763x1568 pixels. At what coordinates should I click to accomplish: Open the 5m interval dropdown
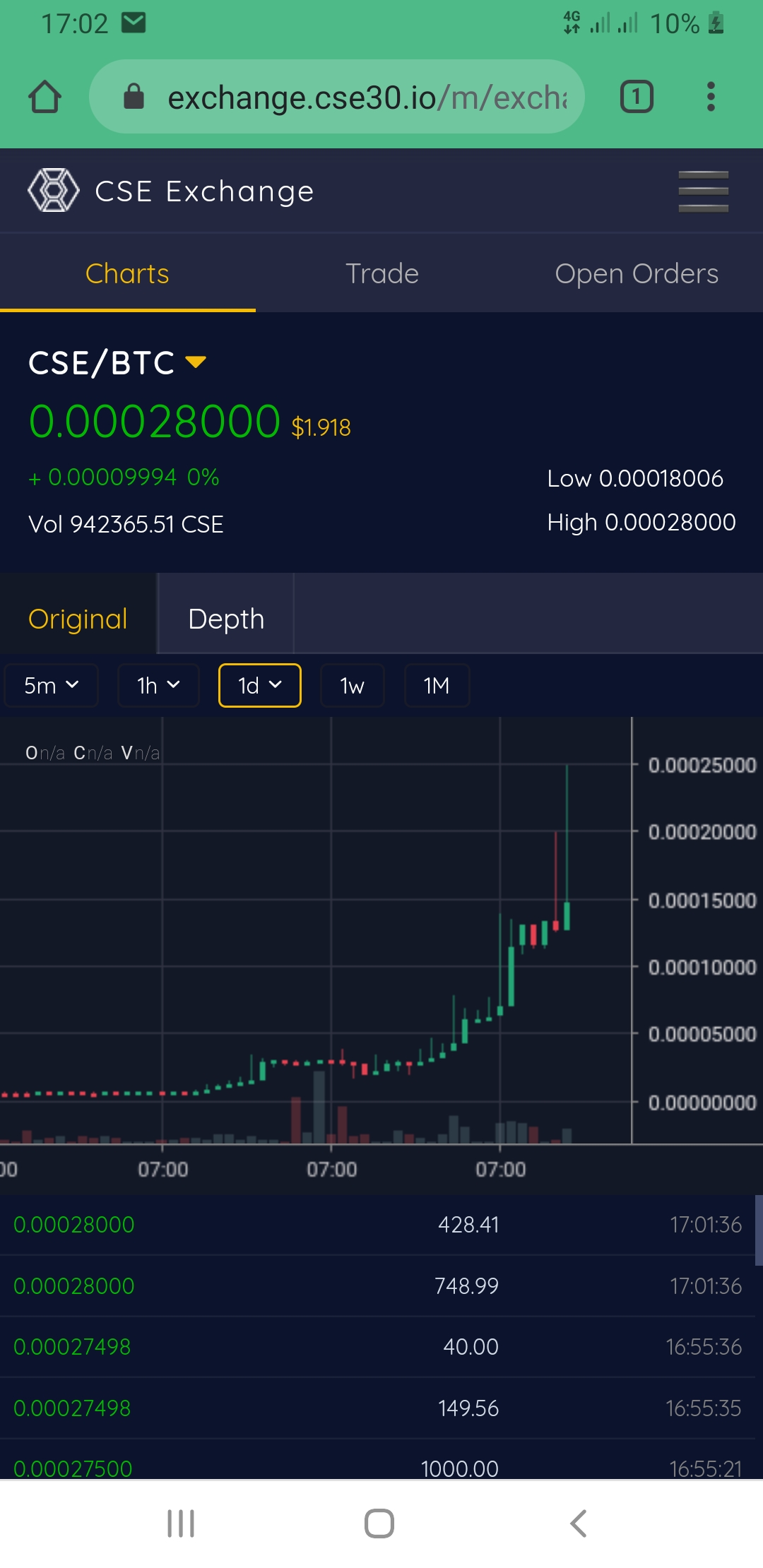(51, 685)
